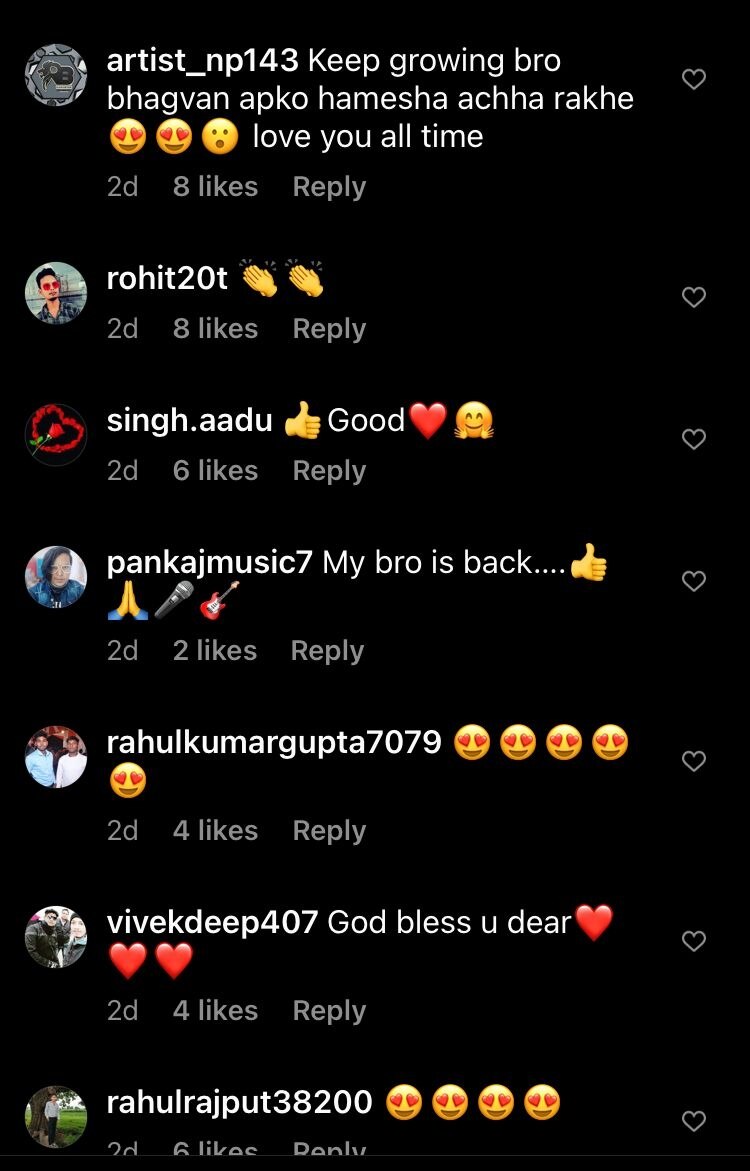This screenshot has width=750, height=1171.
Task: Reply to rahulkumargupta7079's comment
Action: coord(329,831)
